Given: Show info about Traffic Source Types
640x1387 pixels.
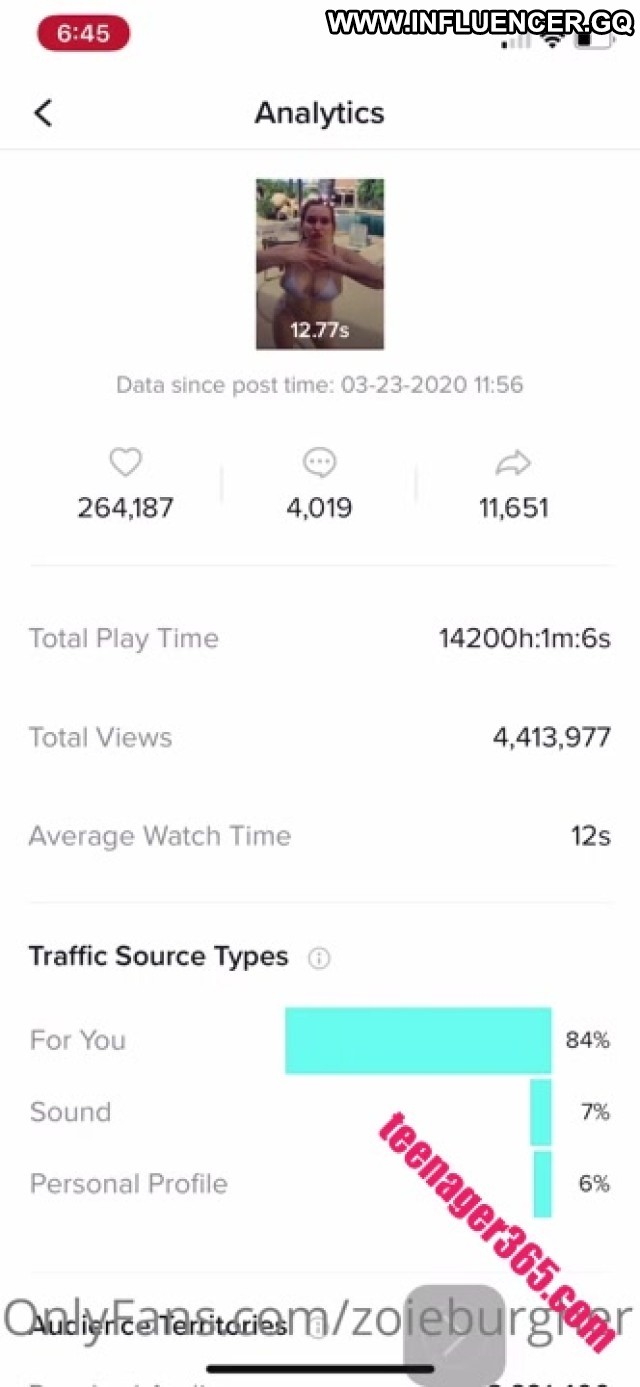Looking at the screenshot, I should pos(319,958).
